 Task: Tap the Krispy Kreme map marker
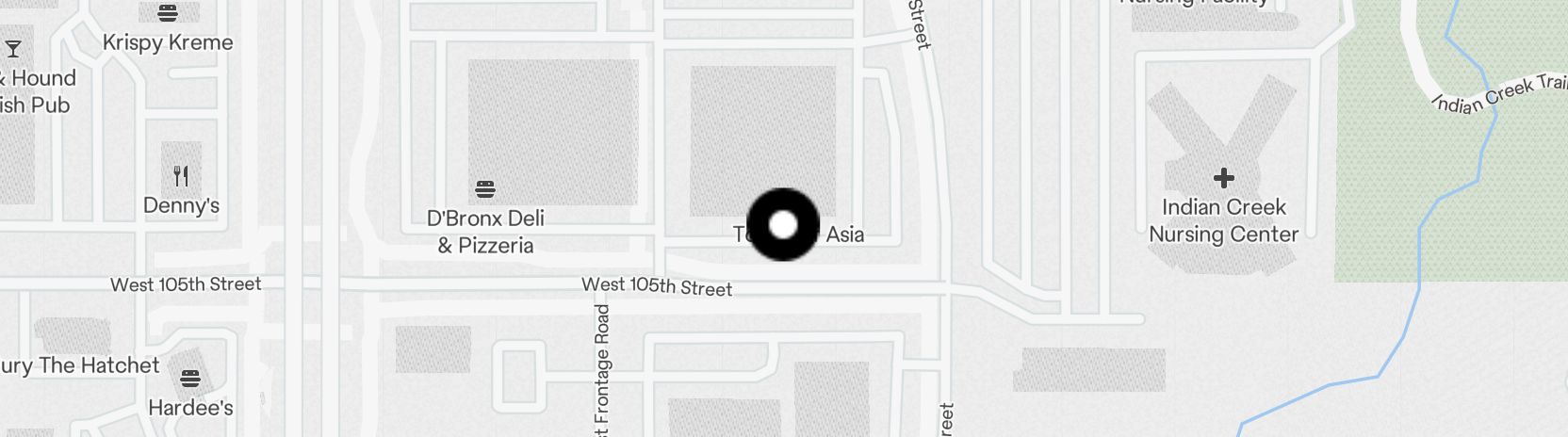point(168,13)
